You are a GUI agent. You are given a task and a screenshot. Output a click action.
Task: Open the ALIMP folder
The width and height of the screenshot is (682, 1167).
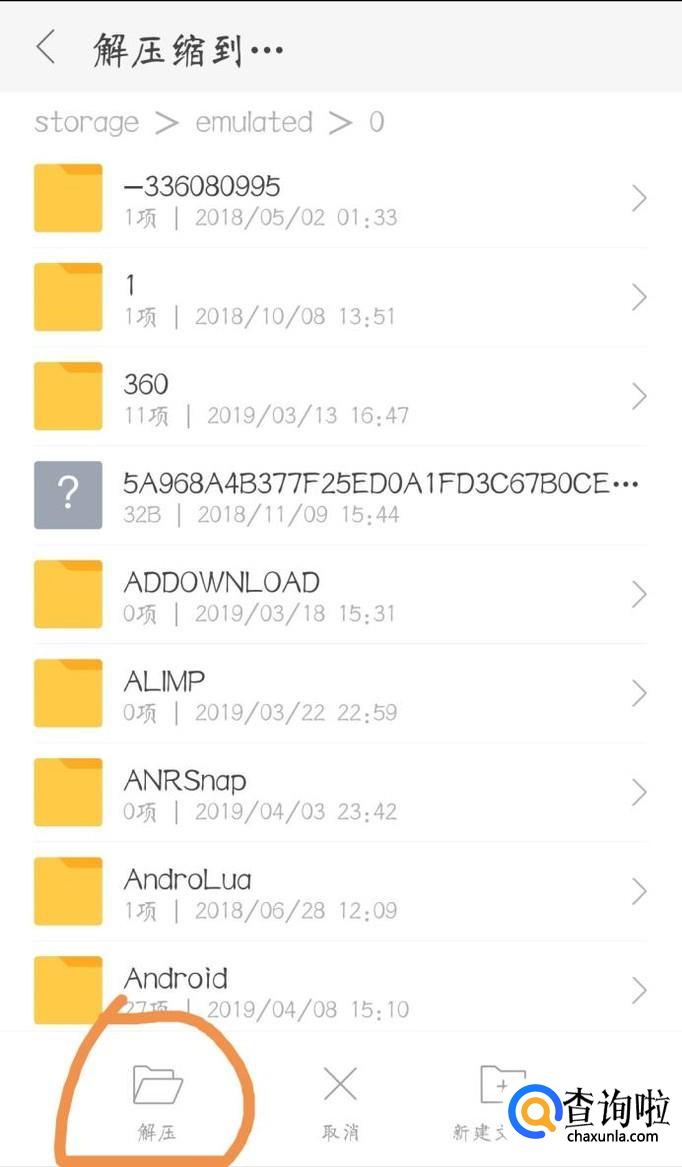(x=341, y=694)
